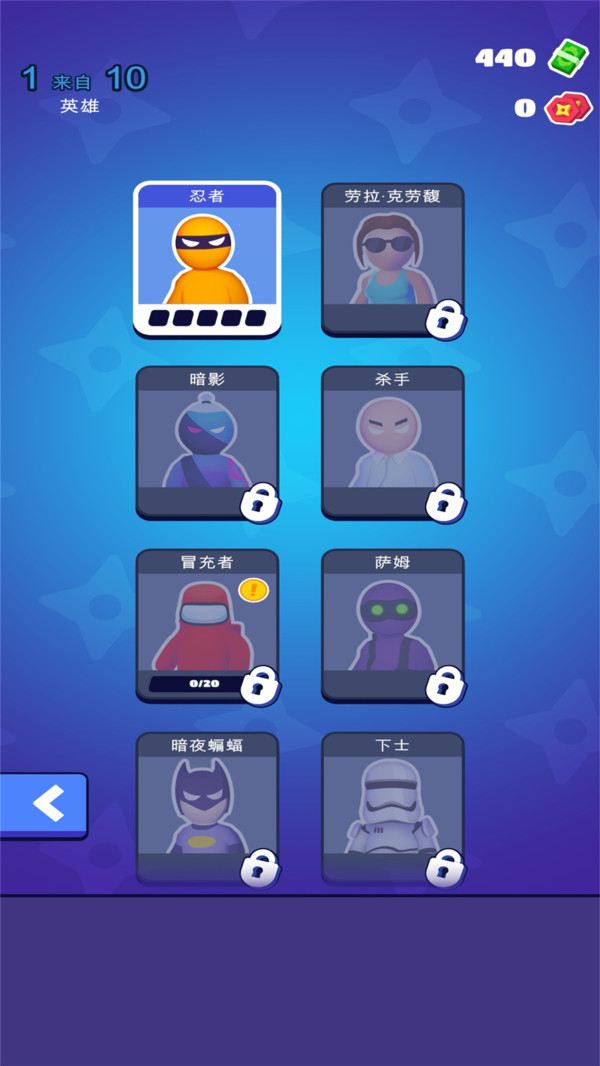View the 冒充者 hero card
This screenshot has height=1066, width=600.
pyautogui.click(x=207, y=625)
